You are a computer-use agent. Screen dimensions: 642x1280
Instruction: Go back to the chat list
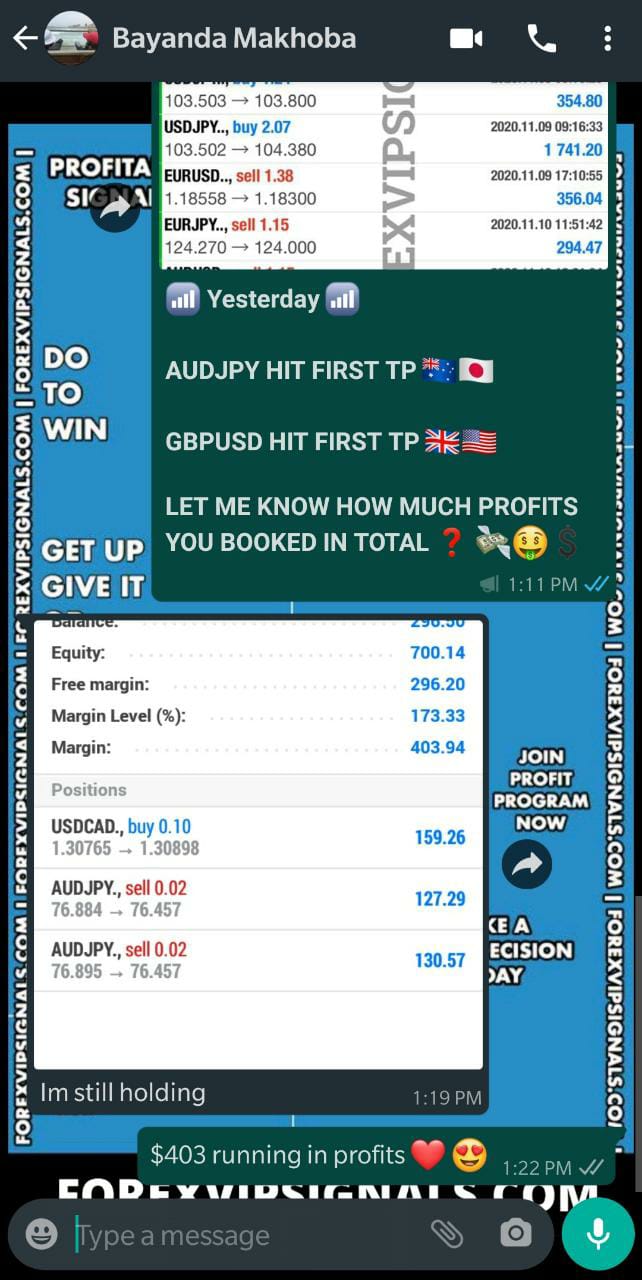(24, 39)
